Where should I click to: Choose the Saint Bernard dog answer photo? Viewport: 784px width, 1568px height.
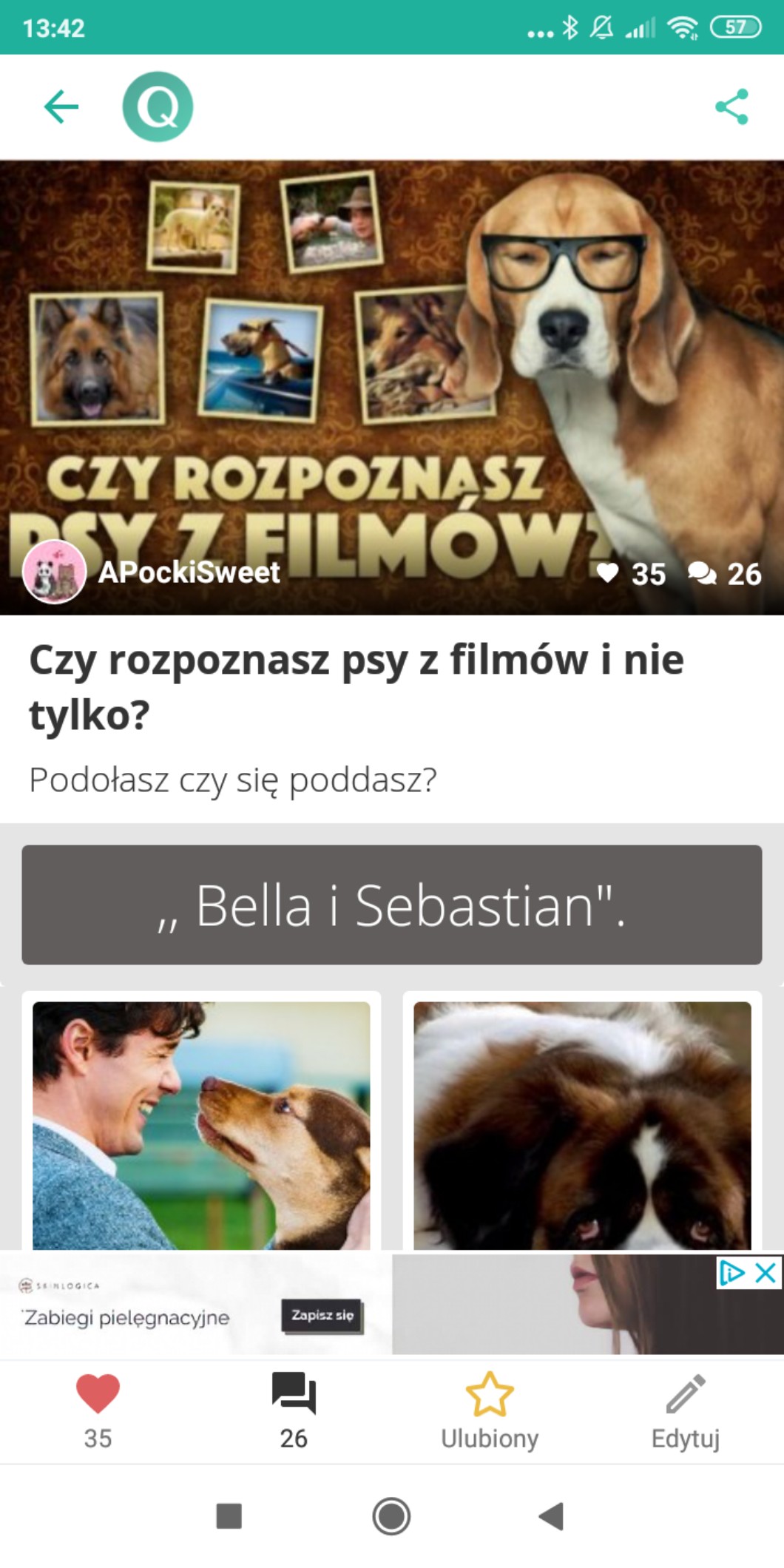coord(582,1124)
